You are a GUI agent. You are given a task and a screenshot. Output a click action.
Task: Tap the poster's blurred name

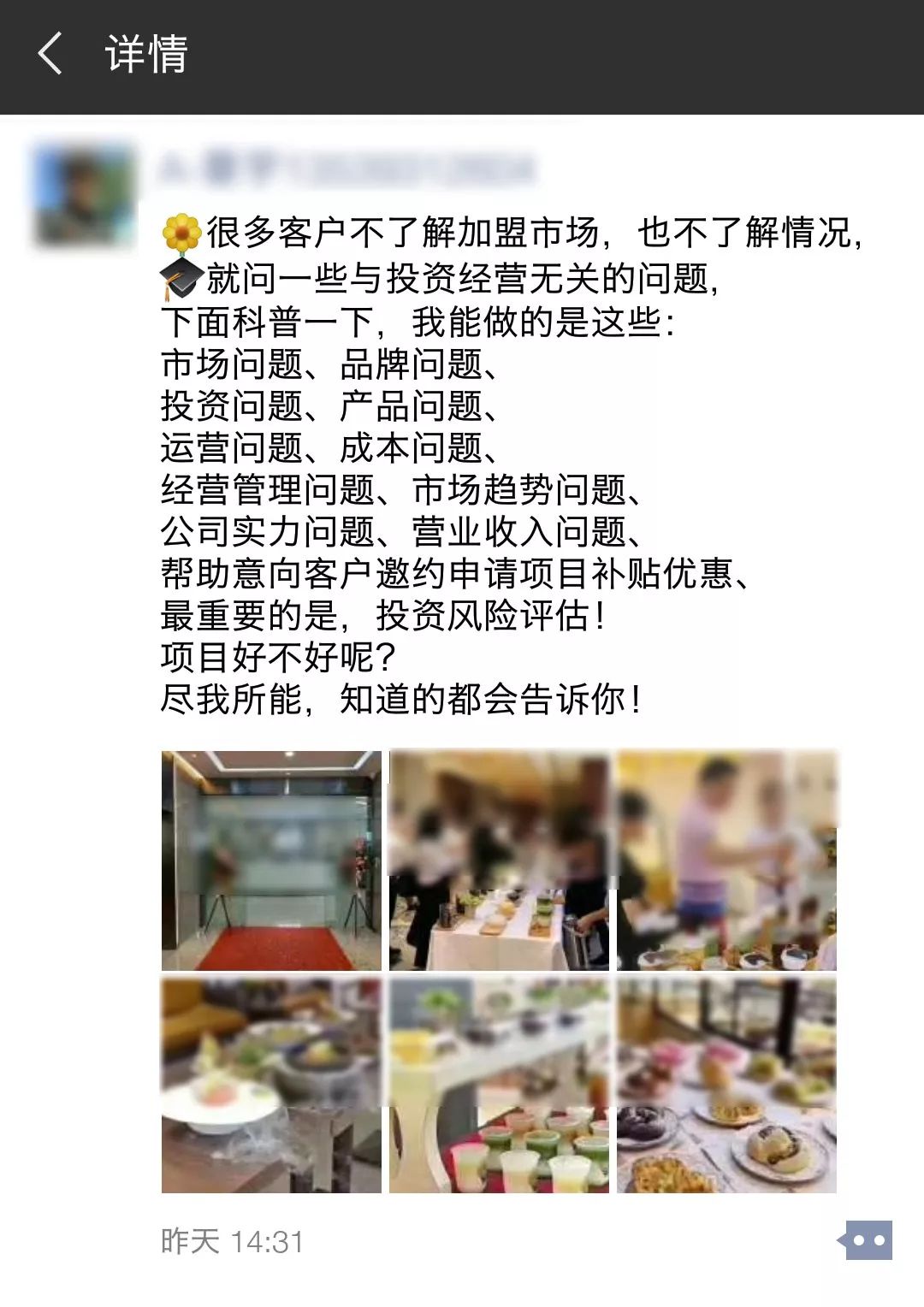coord(346,169)
